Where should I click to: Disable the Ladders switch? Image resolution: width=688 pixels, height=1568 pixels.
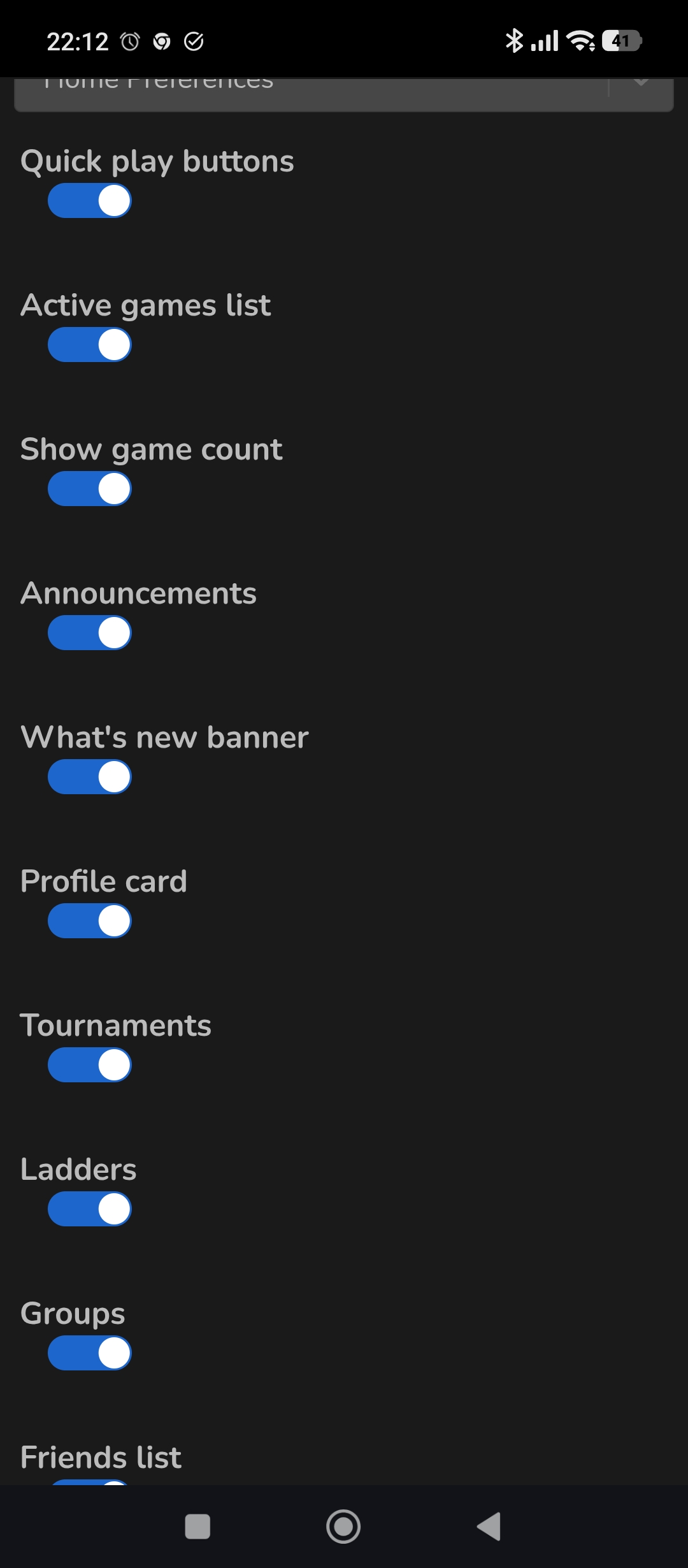point(90,1209)
